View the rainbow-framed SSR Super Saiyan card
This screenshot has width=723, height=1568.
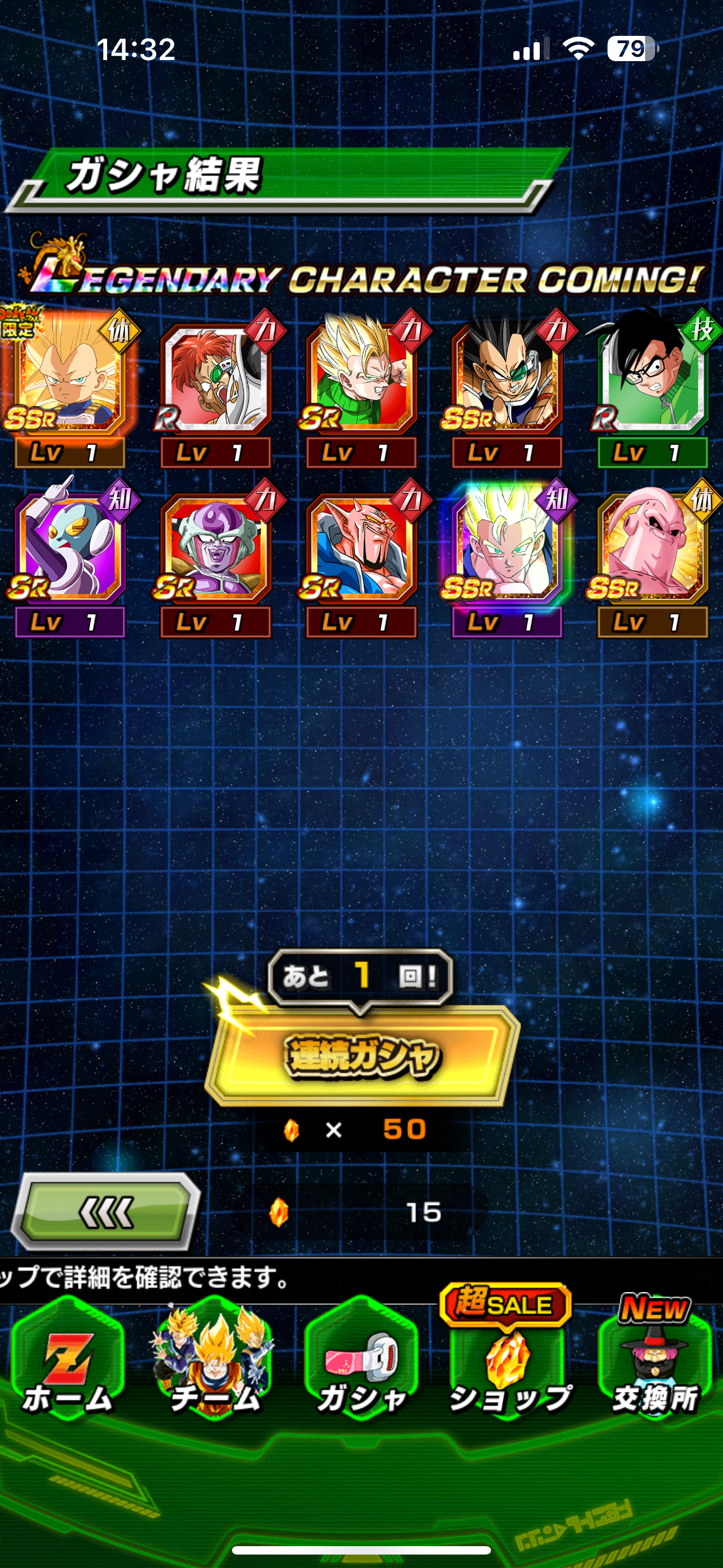click(x=508, y=557)
